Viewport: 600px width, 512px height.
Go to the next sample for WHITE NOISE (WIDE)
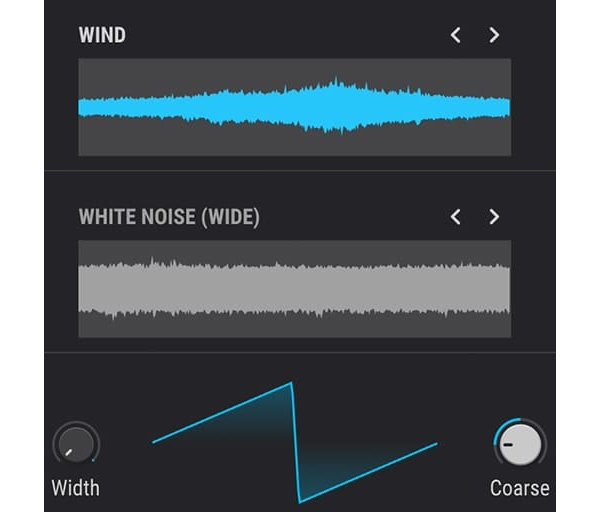pos(494,216)
